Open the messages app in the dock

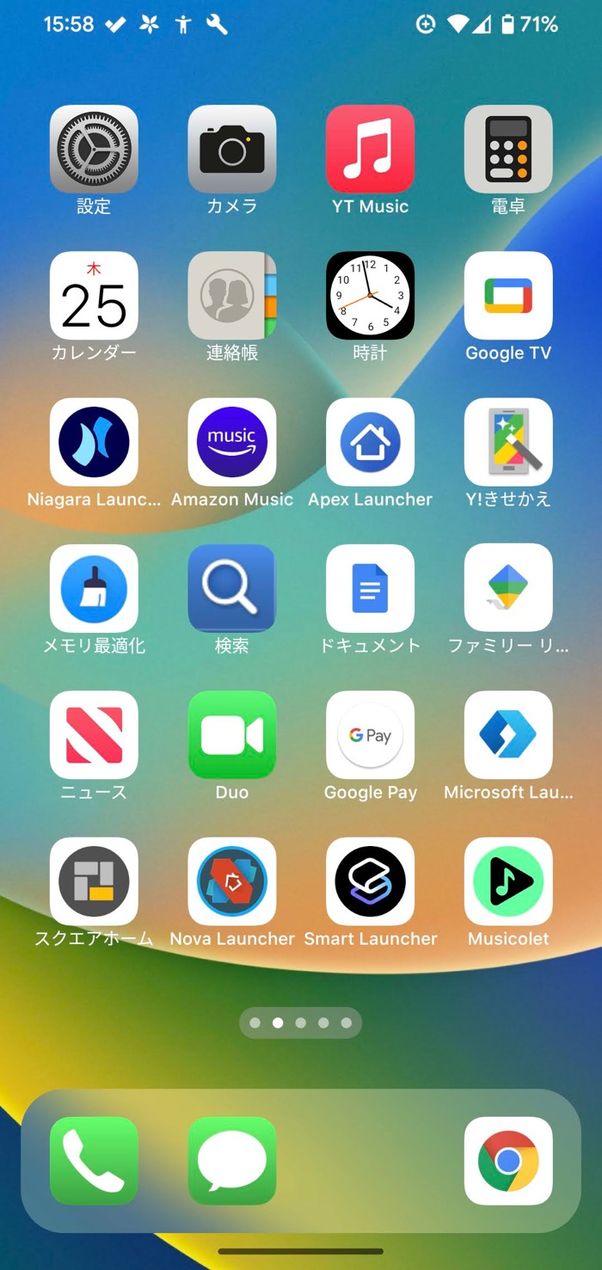point(232,1161)
